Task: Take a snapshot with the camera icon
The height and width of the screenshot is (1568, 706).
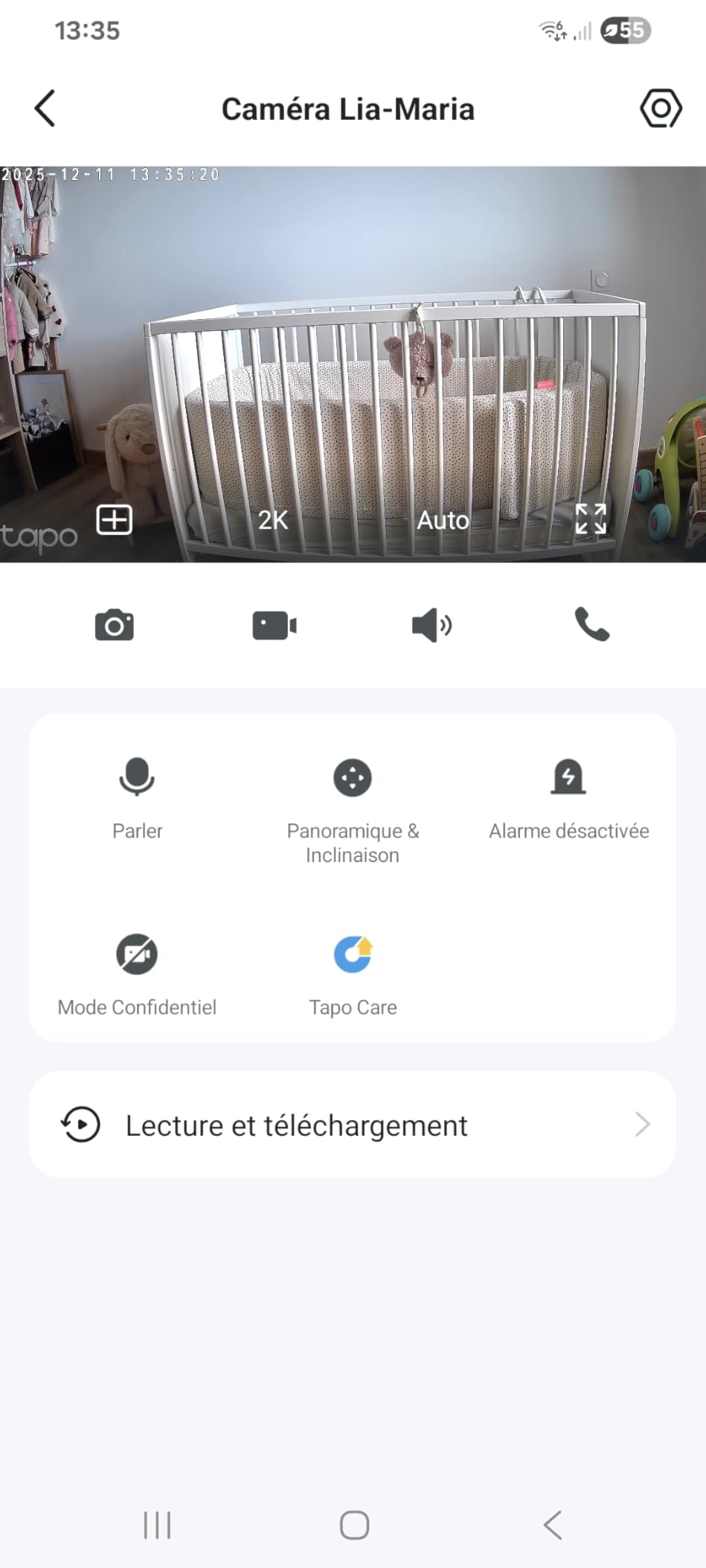Action: [x=115, y=625]
